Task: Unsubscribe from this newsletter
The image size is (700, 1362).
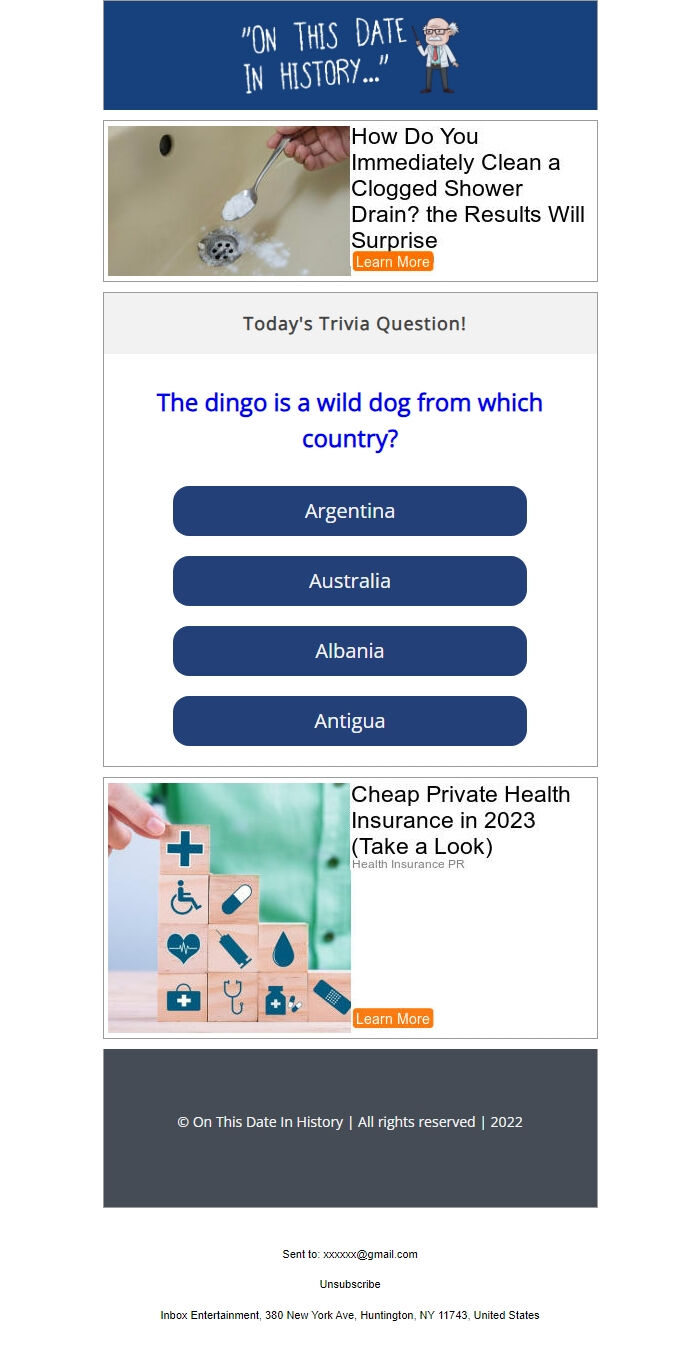Action: (350, 1284)
